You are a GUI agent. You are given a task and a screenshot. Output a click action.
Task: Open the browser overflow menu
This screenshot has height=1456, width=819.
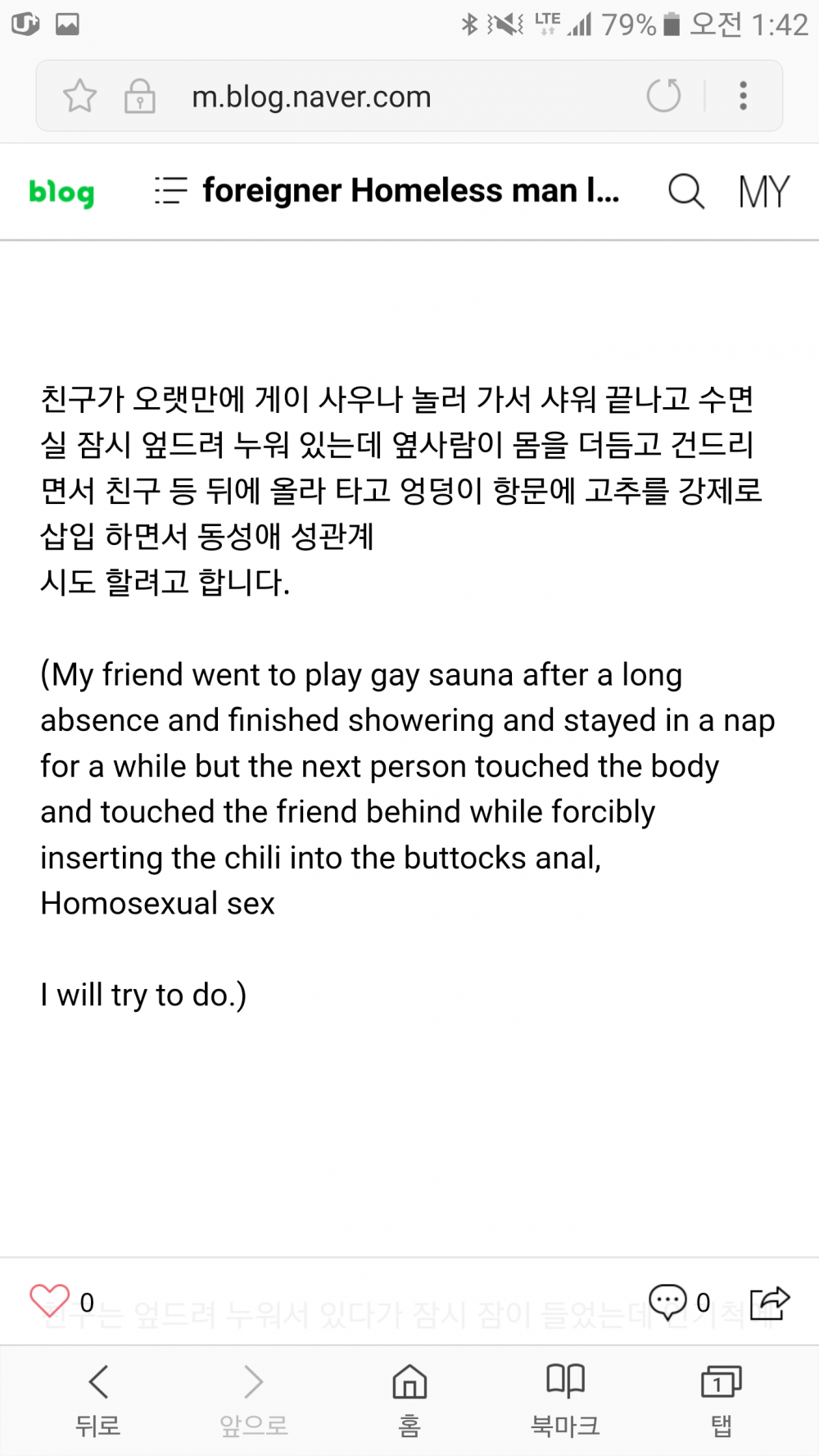(743, 96)
